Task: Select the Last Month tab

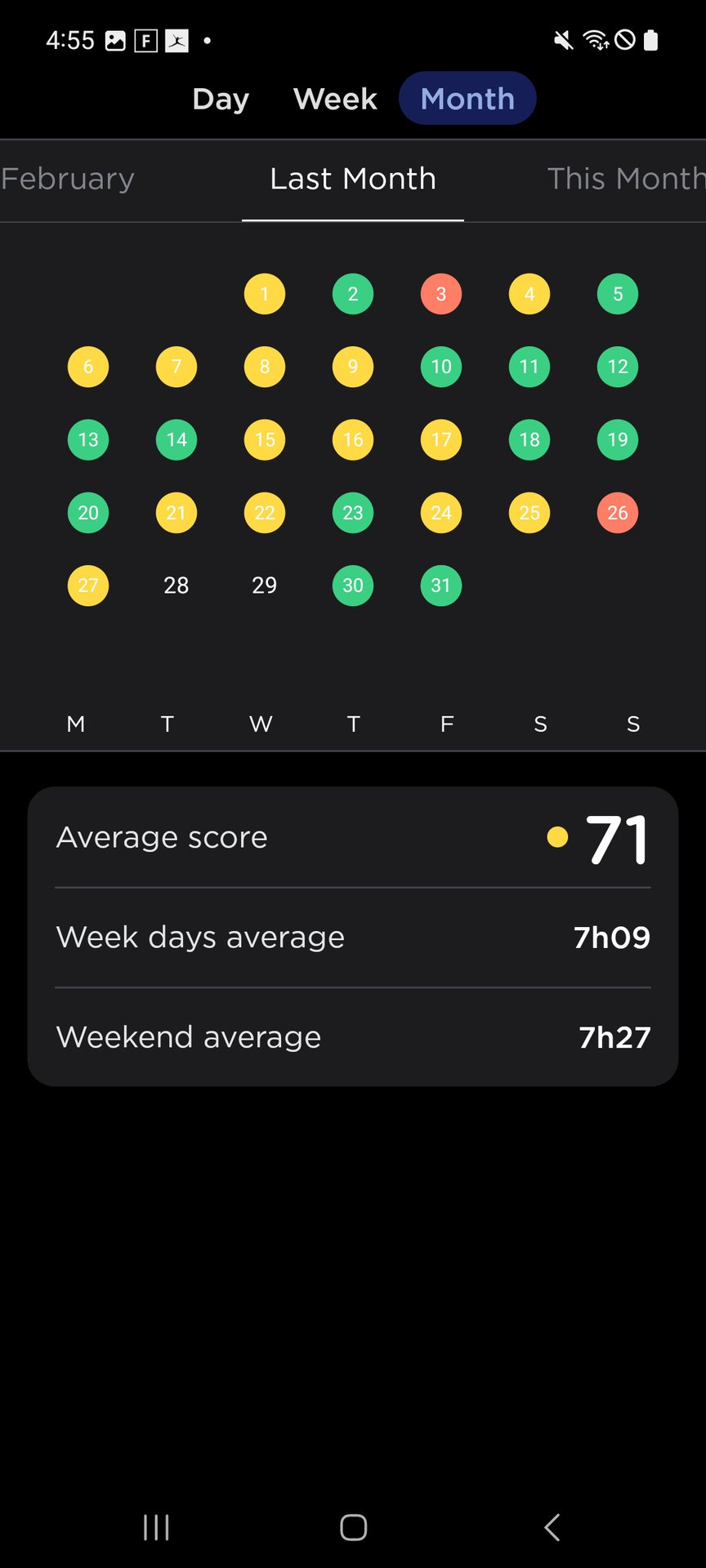Action: coord(353,179)
